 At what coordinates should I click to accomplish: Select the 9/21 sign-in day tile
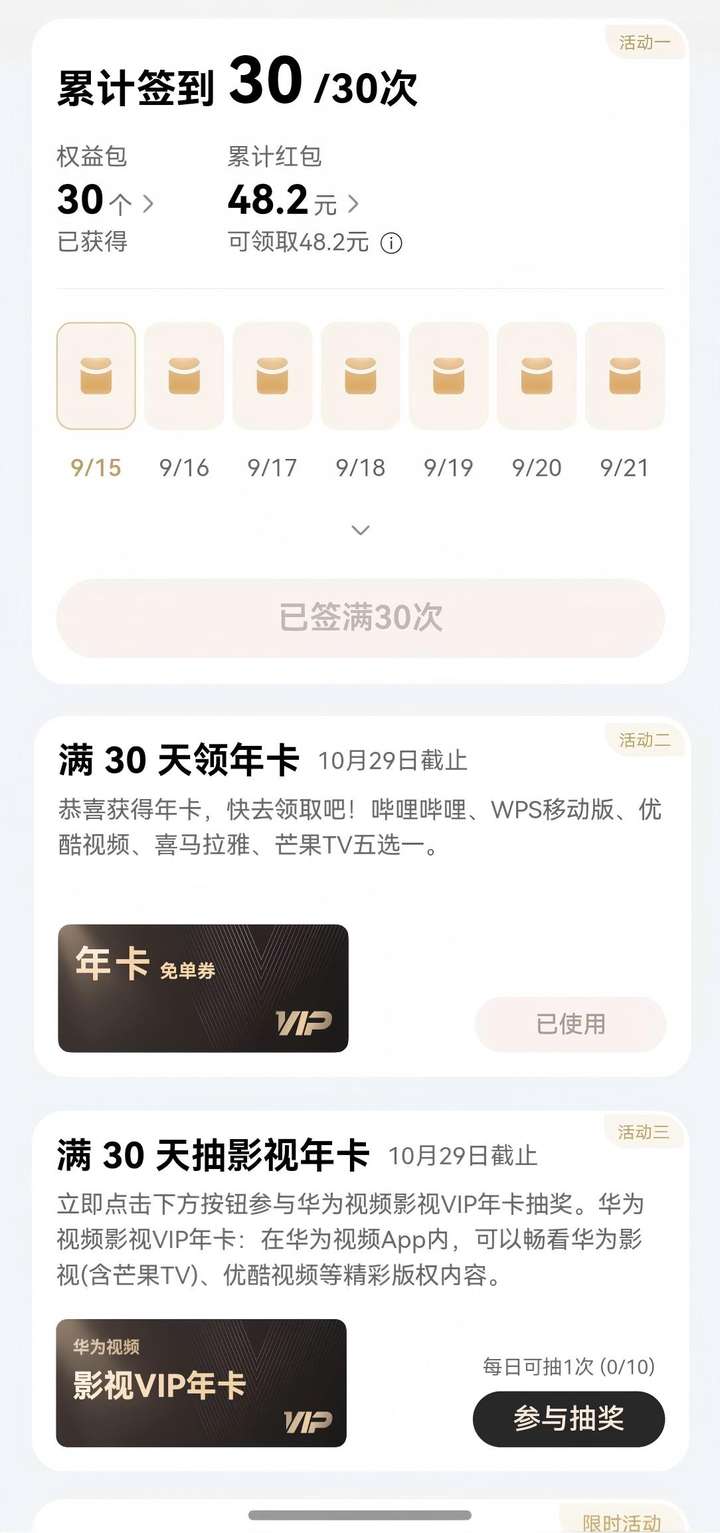[624, 376]
